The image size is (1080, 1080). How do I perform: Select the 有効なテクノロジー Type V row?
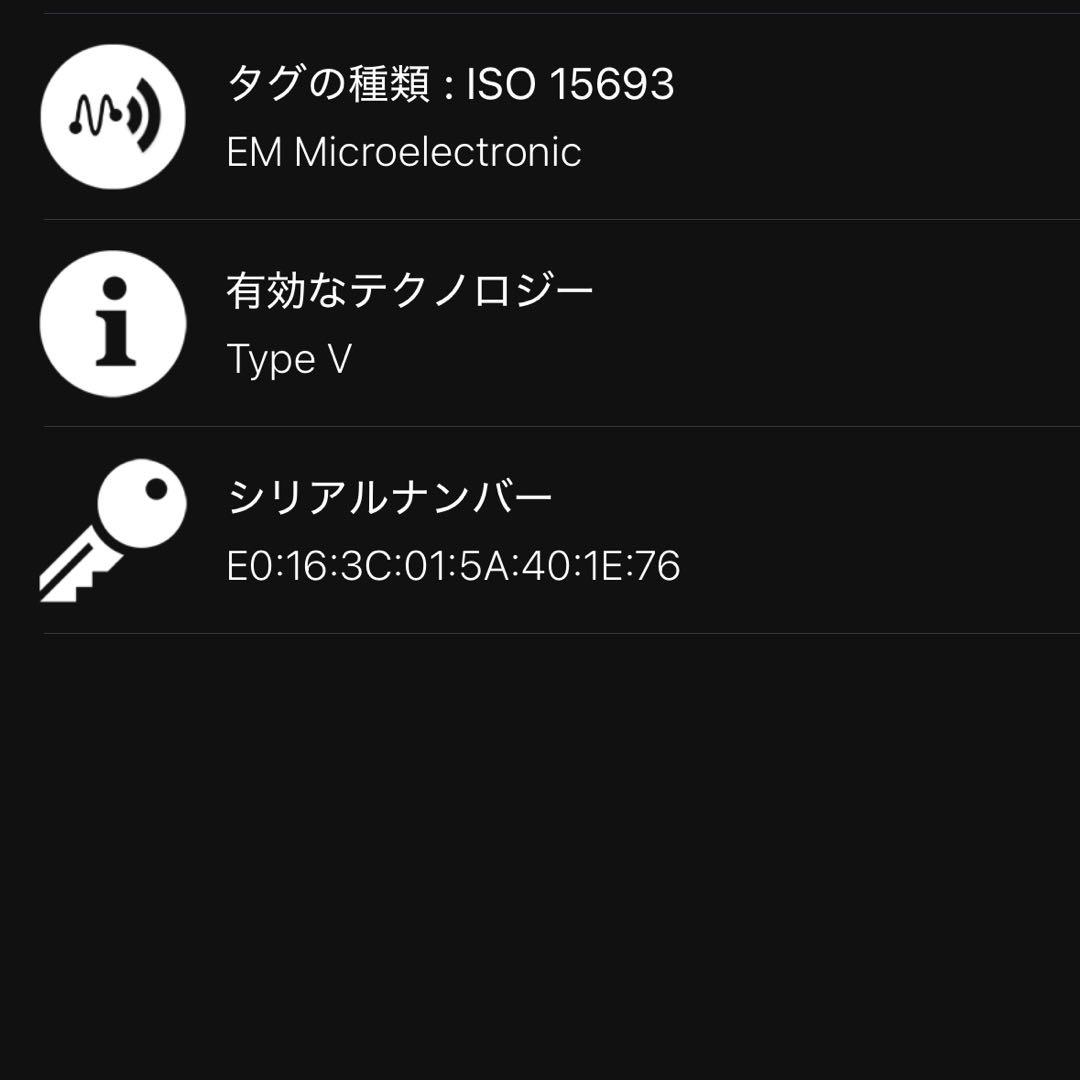pyautogui.click(x=410, y=323)
